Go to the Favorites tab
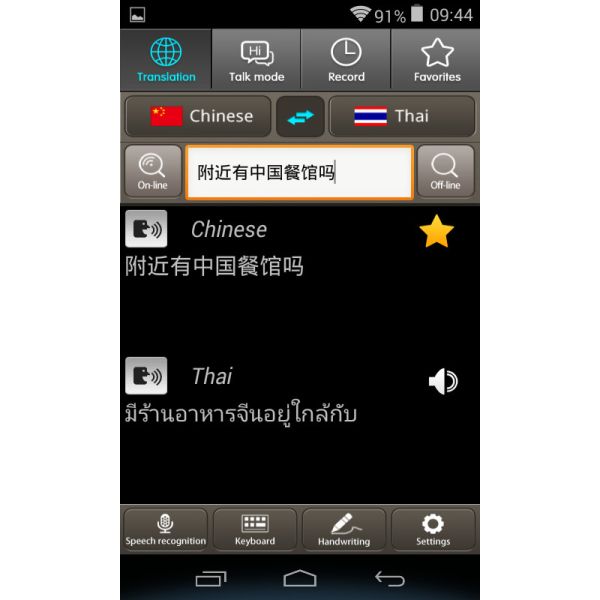 click(x=436, y=60)
